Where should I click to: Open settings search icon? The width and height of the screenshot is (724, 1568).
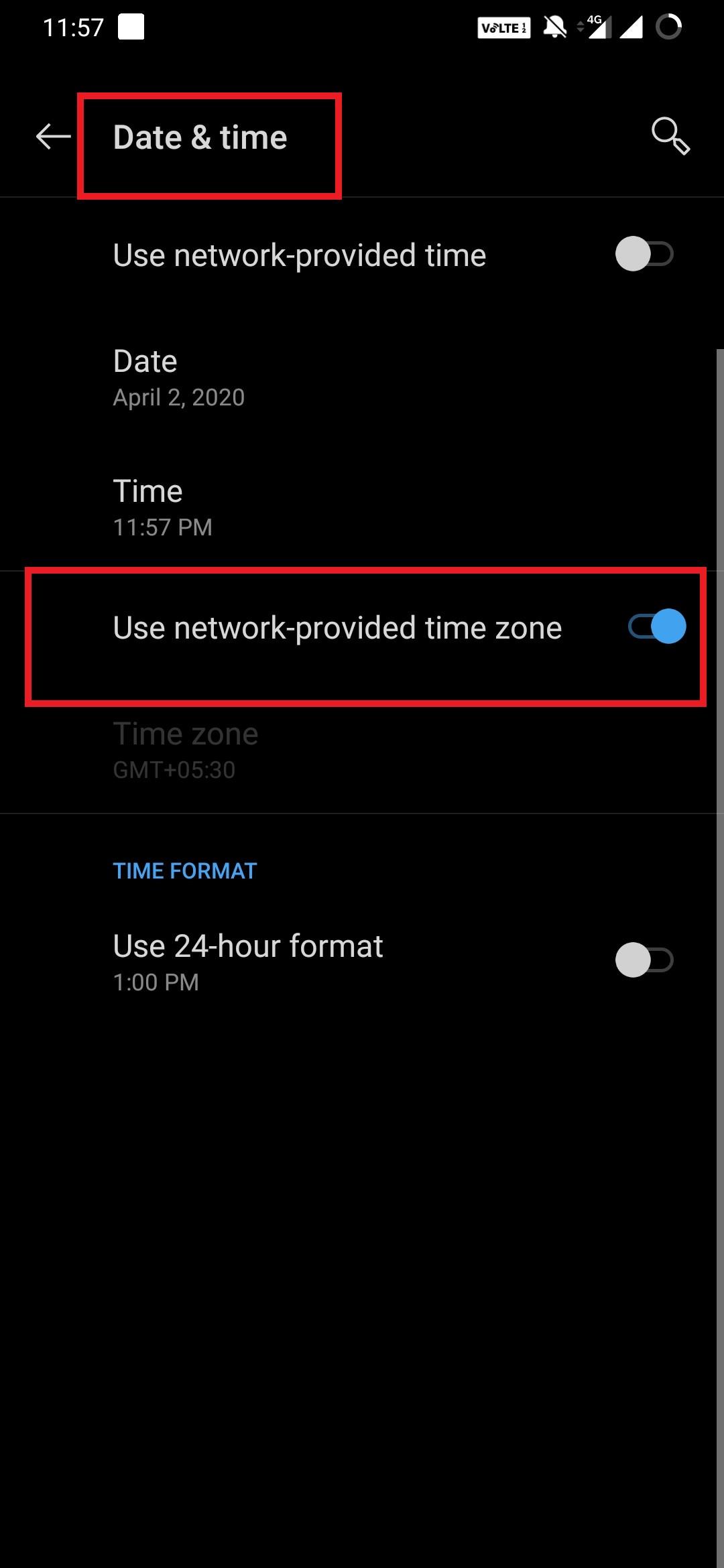click(670, 136)
